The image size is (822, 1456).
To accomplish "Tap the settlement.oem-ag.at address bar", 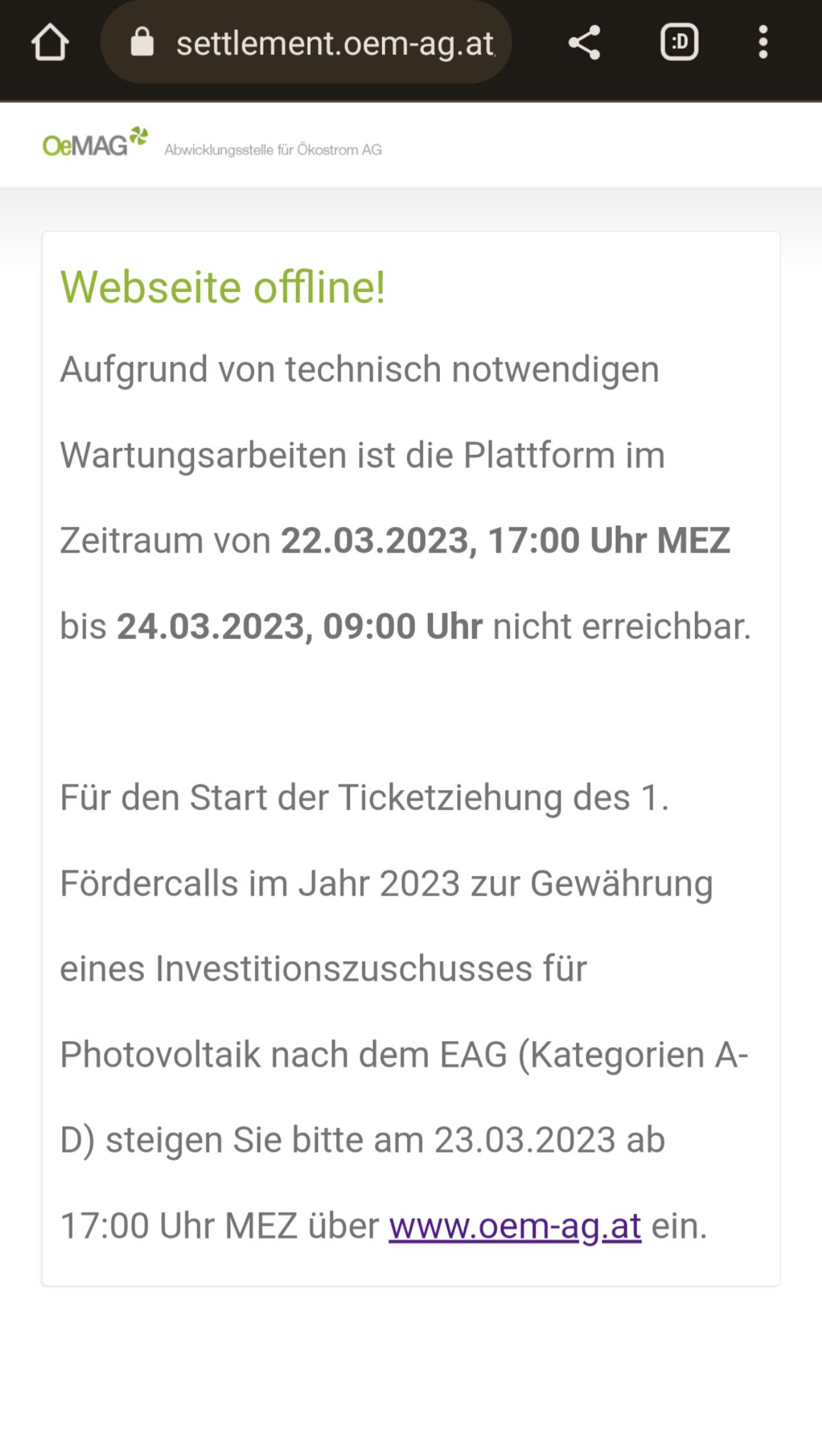I will 306,43.
